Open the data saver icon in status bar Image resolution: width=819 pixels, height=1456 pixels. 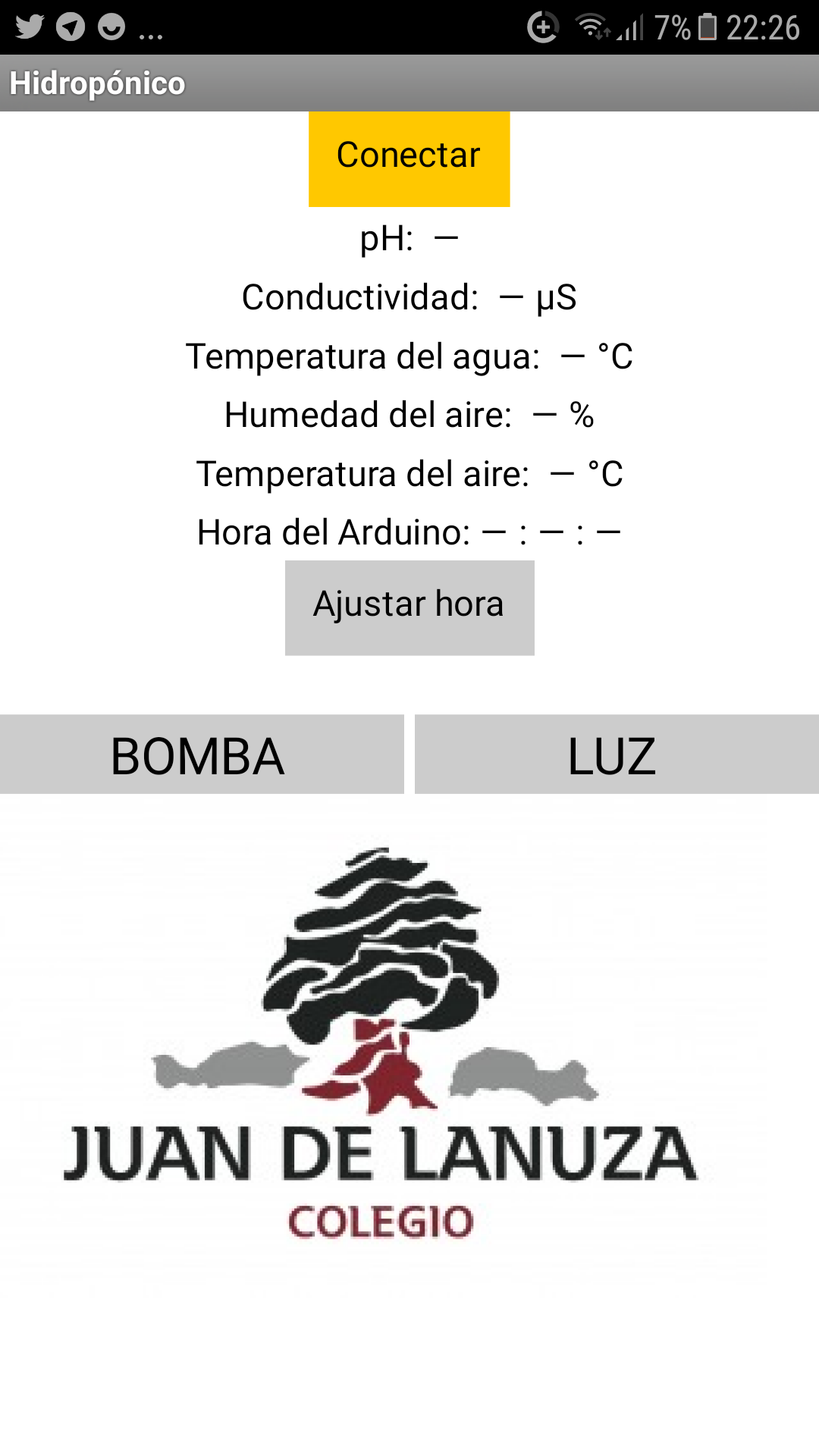[543, 27]
